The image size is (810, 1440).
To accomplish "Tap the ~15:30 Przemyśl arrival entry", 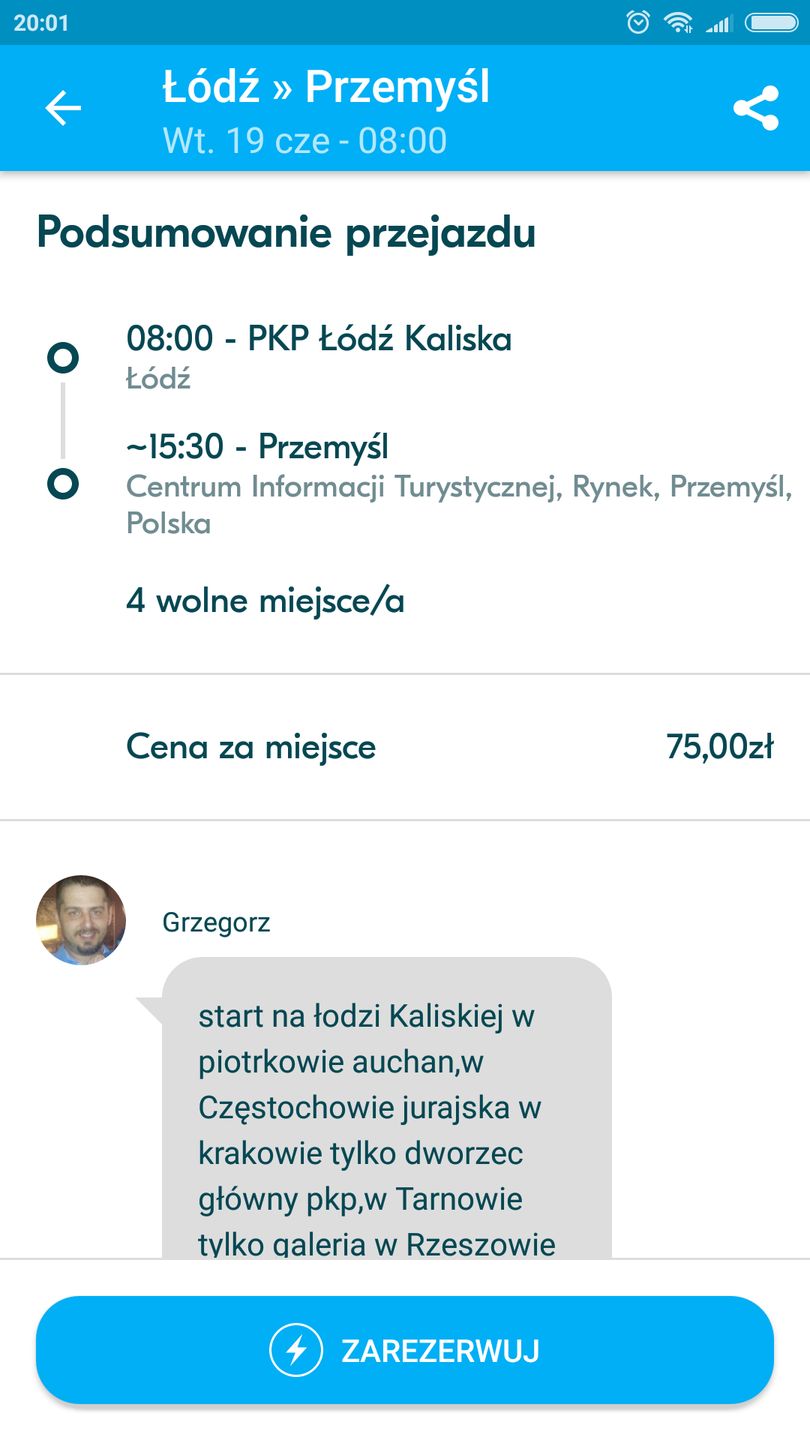I will 256,446.
